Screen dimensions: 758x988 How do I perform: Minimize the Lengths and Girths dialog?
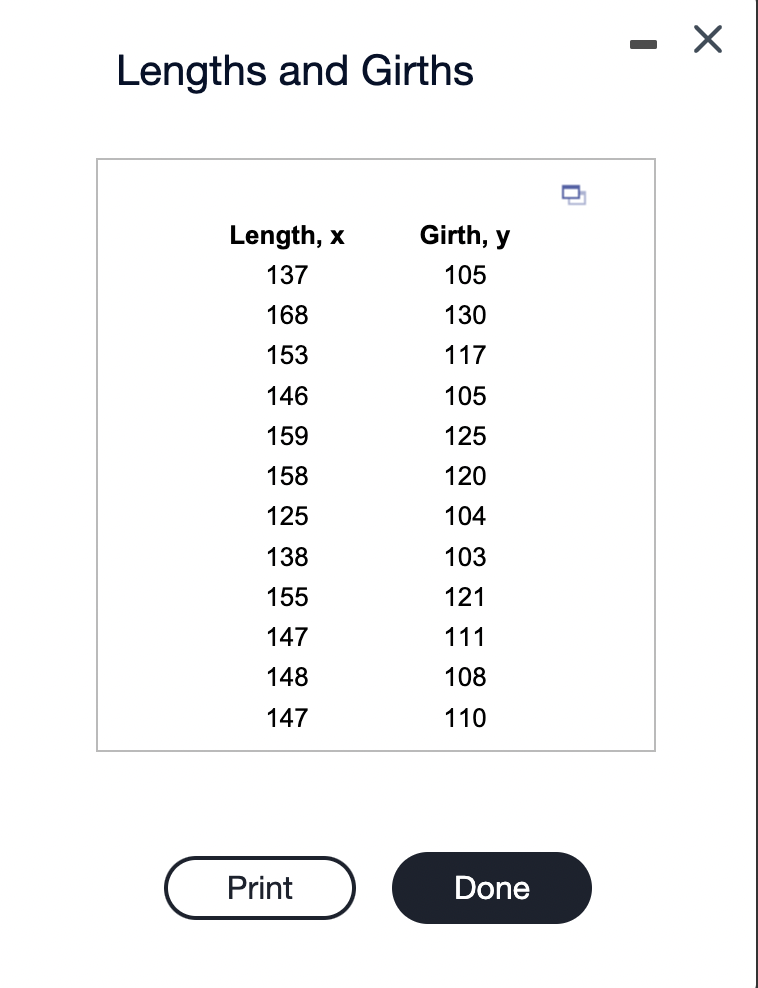click(643, 44)
